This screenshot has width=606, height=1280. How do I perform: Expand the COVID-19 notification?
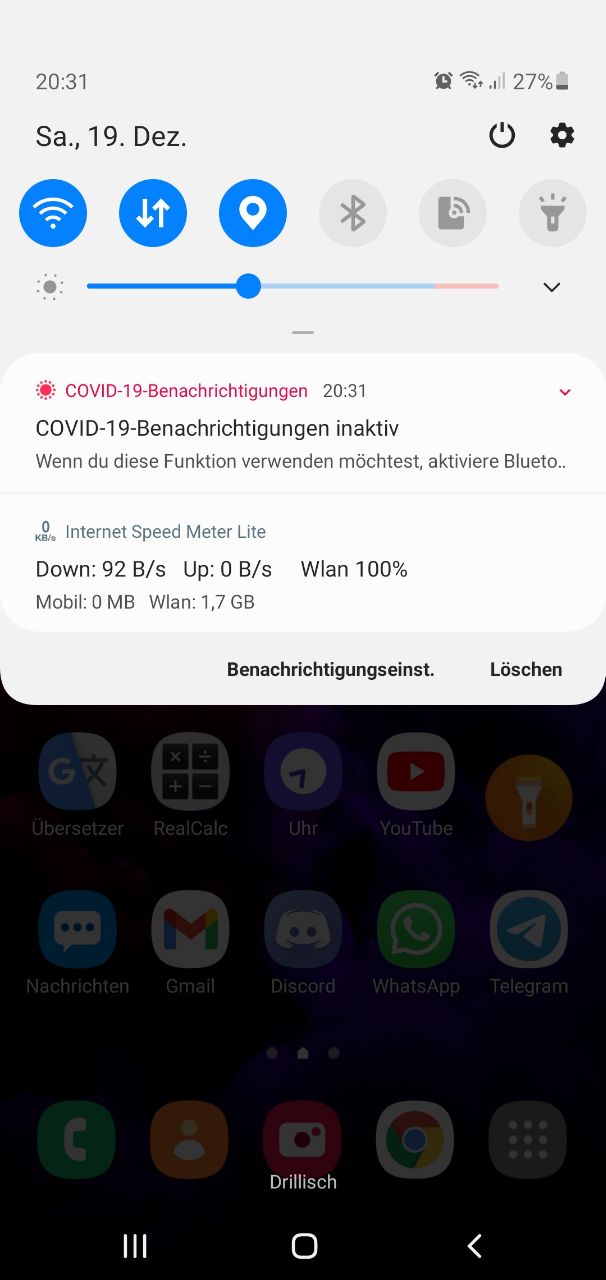click(565, 392)
